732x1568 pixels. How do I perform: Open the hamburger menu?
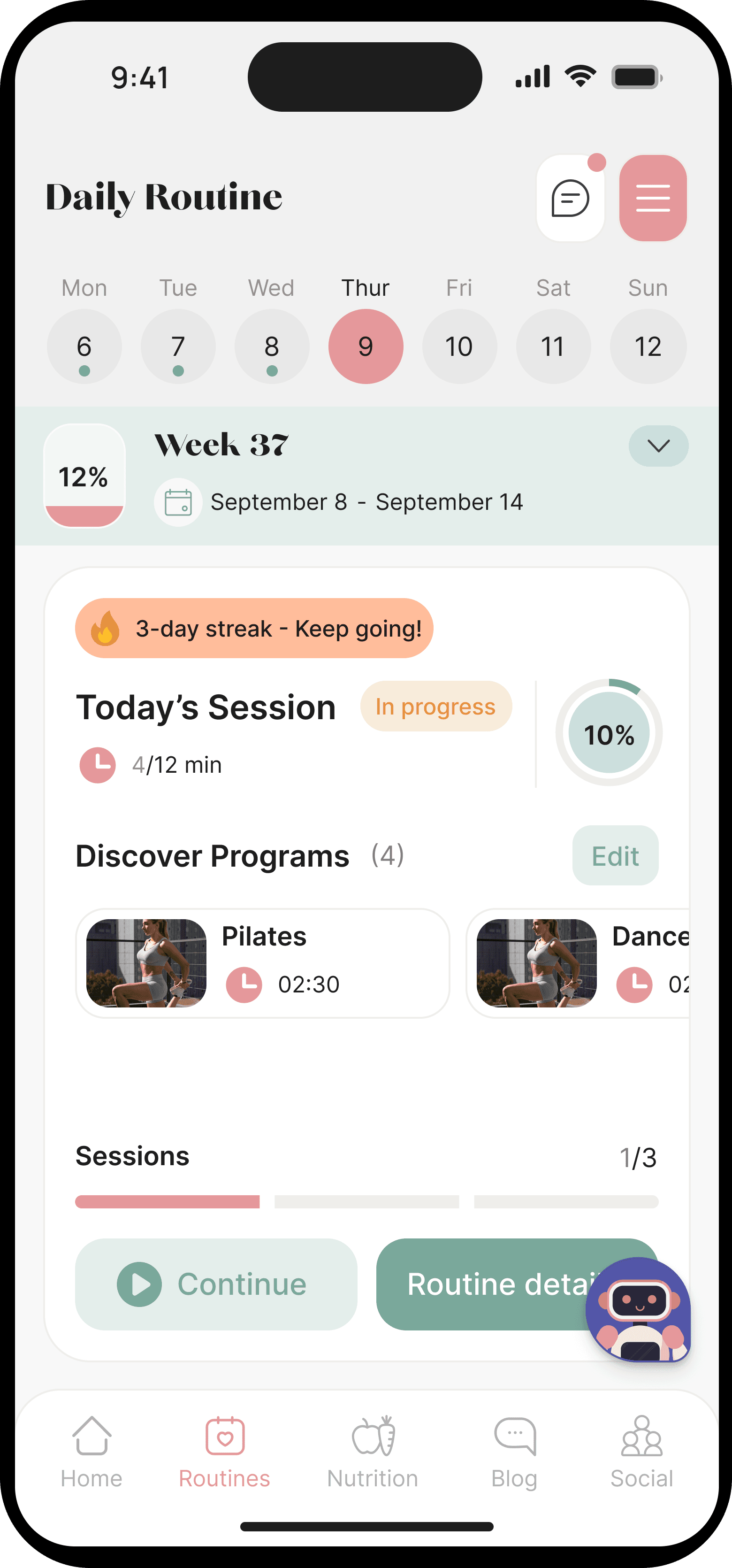coord(652,199)
